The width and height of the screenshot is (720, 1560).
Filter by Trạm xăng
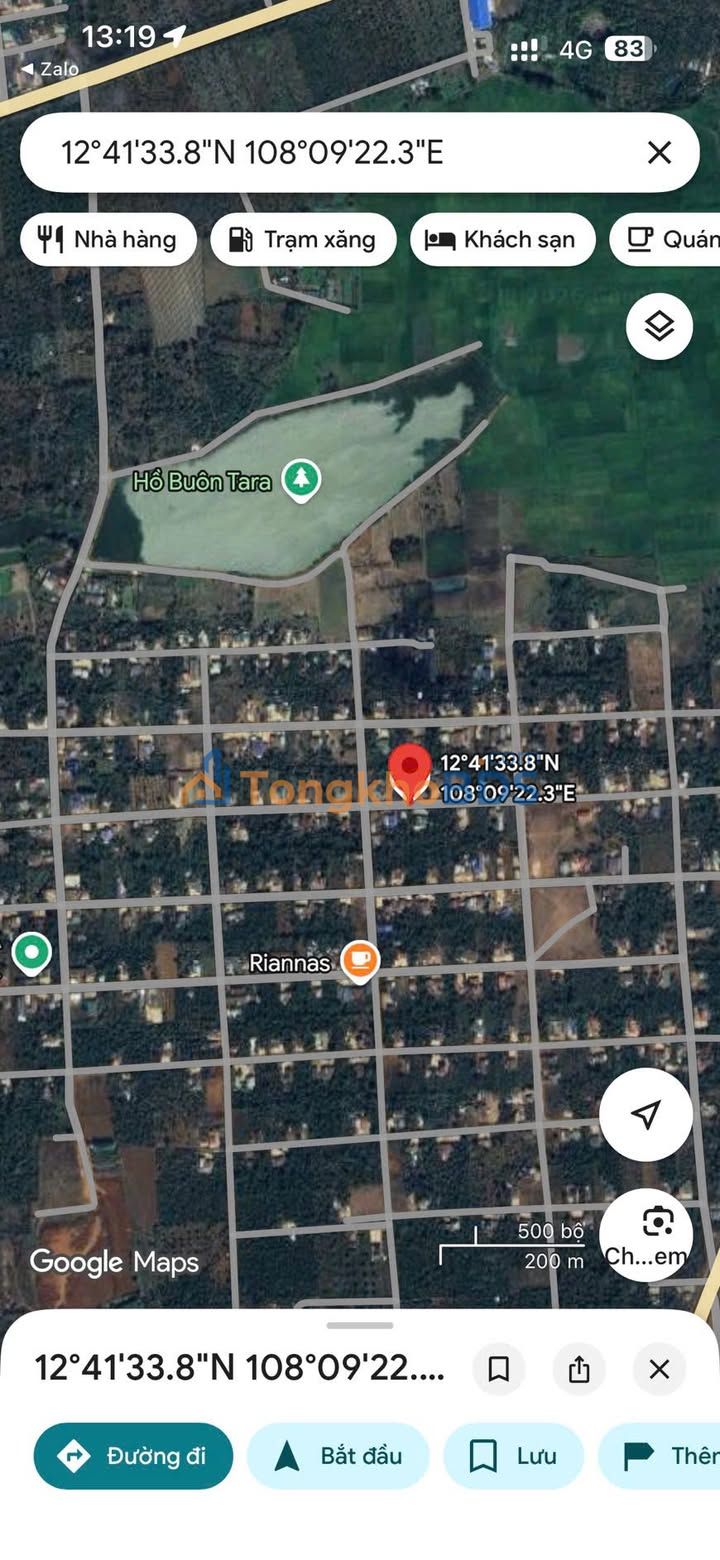303,240
